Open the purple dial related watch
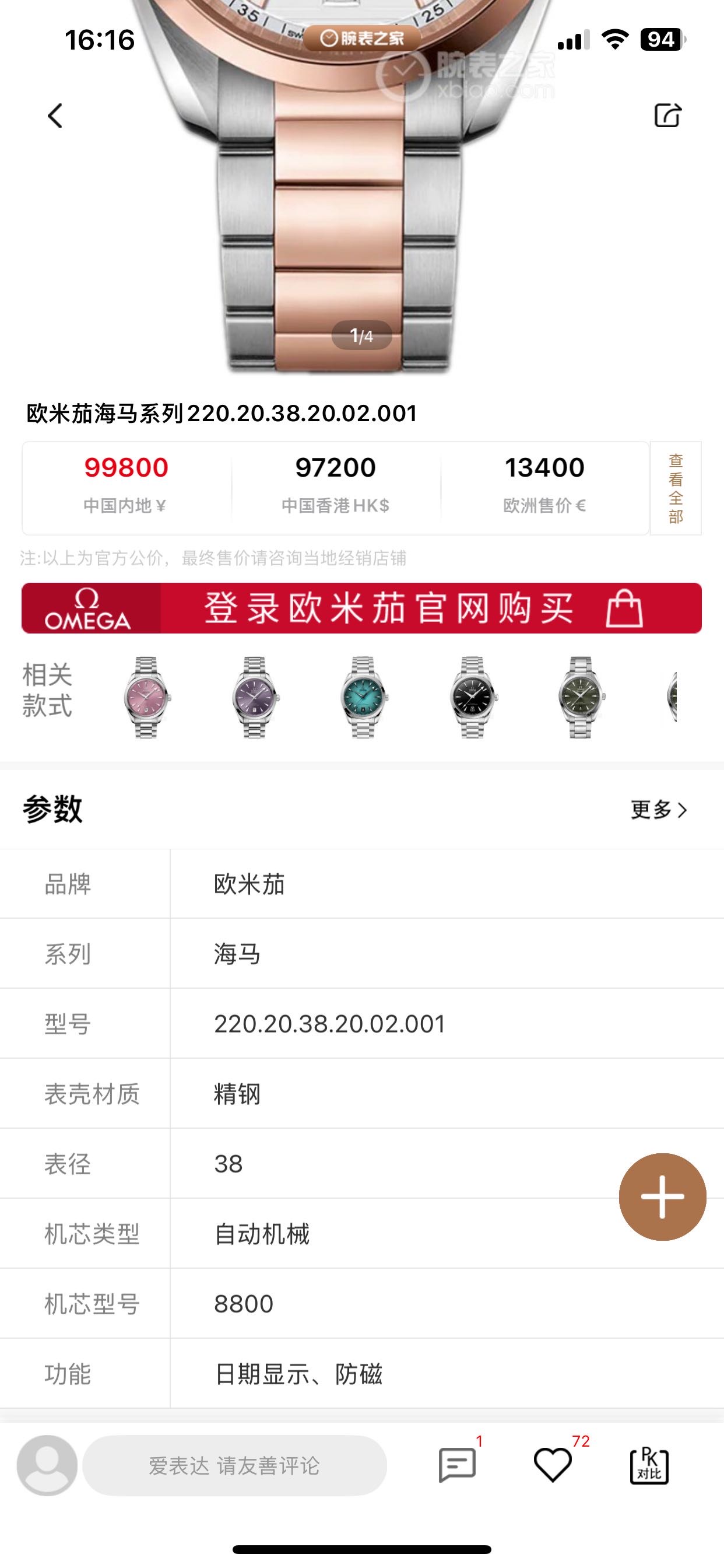Image resolution: width=724 pixels, height=1568 pixels. [255, 697]
